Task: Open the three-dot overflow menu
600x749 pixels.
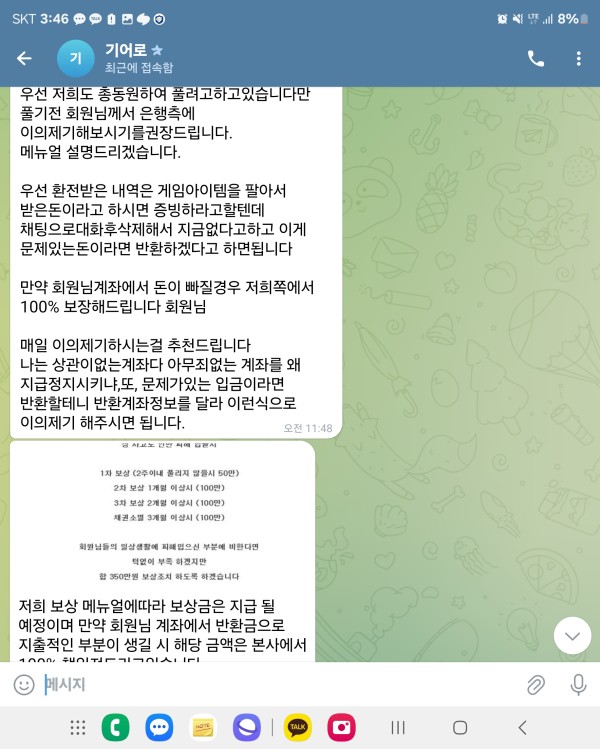Action: [578, 59]
